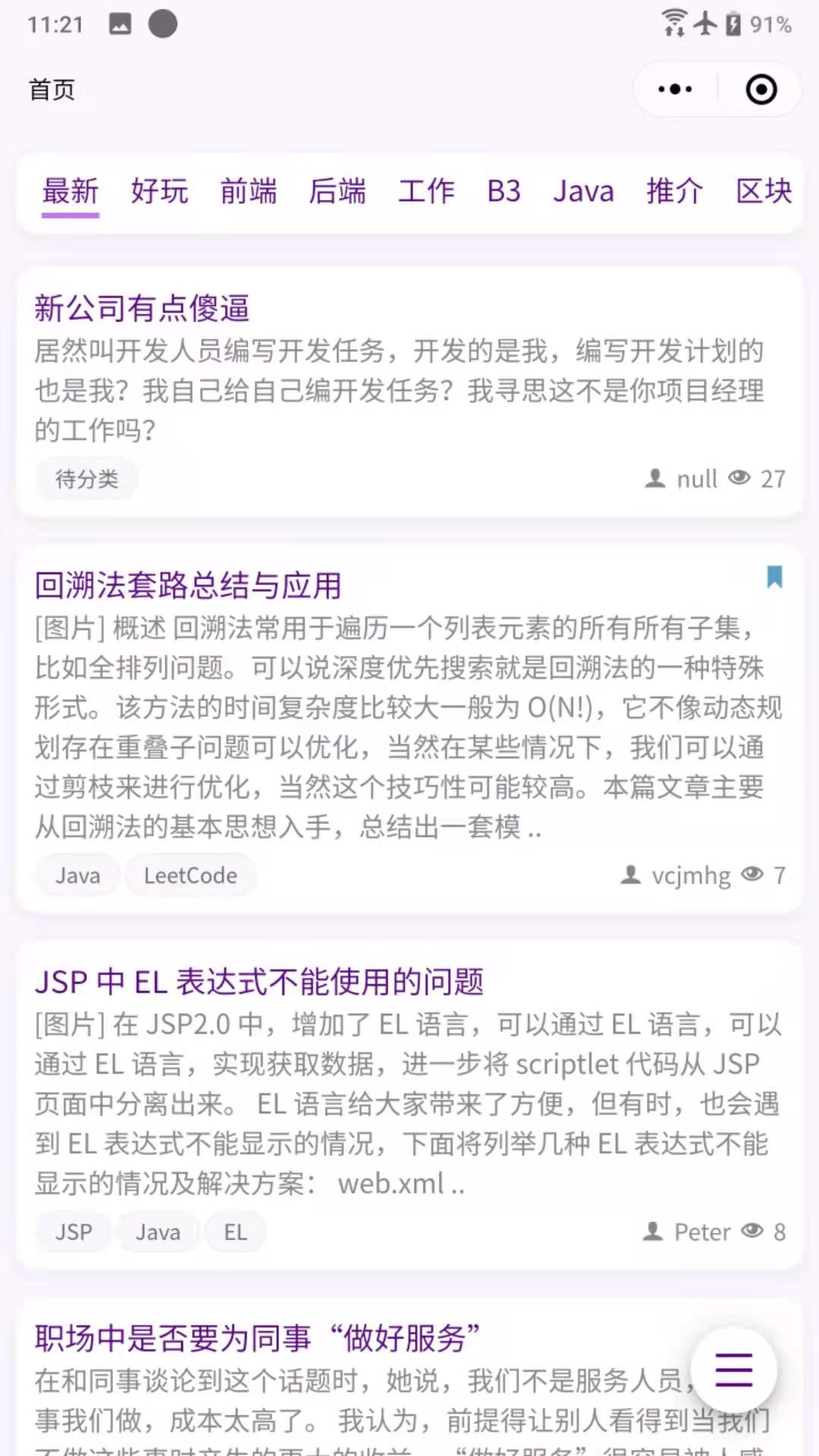Select the 后端 tab

[337, 191]
